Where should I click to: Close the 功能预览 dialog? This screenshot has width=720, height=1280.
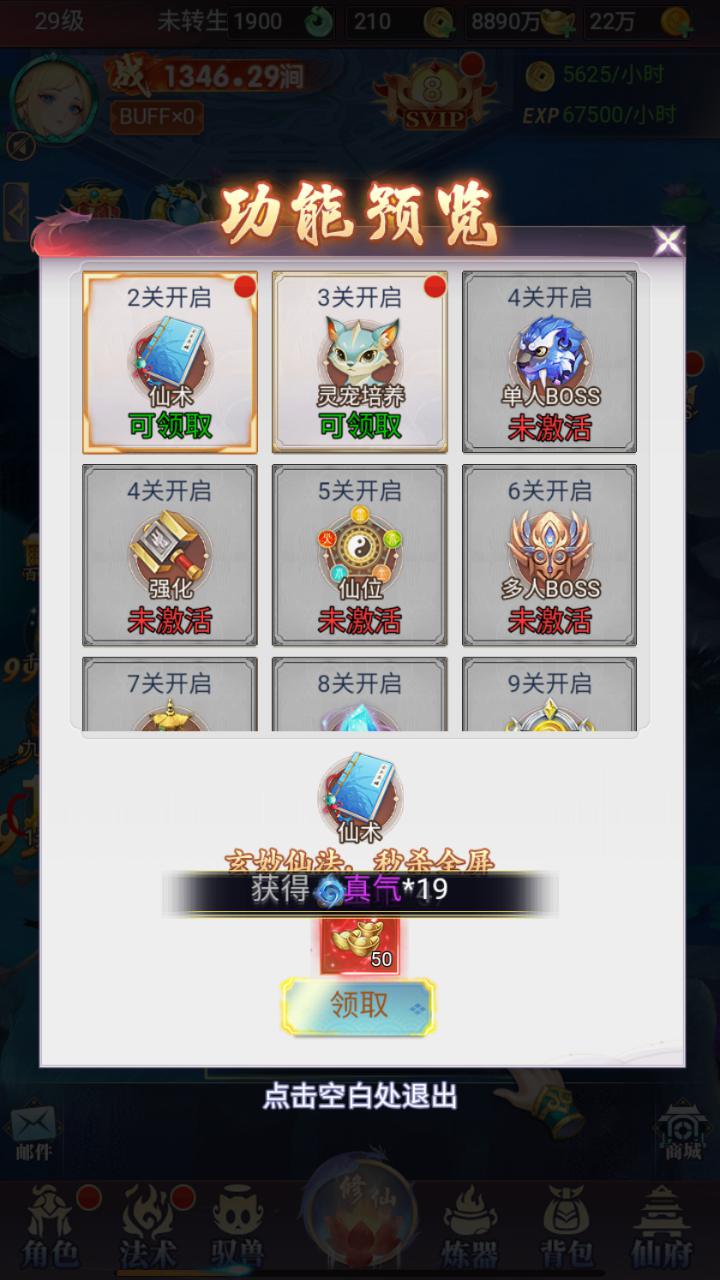(667, 241)
